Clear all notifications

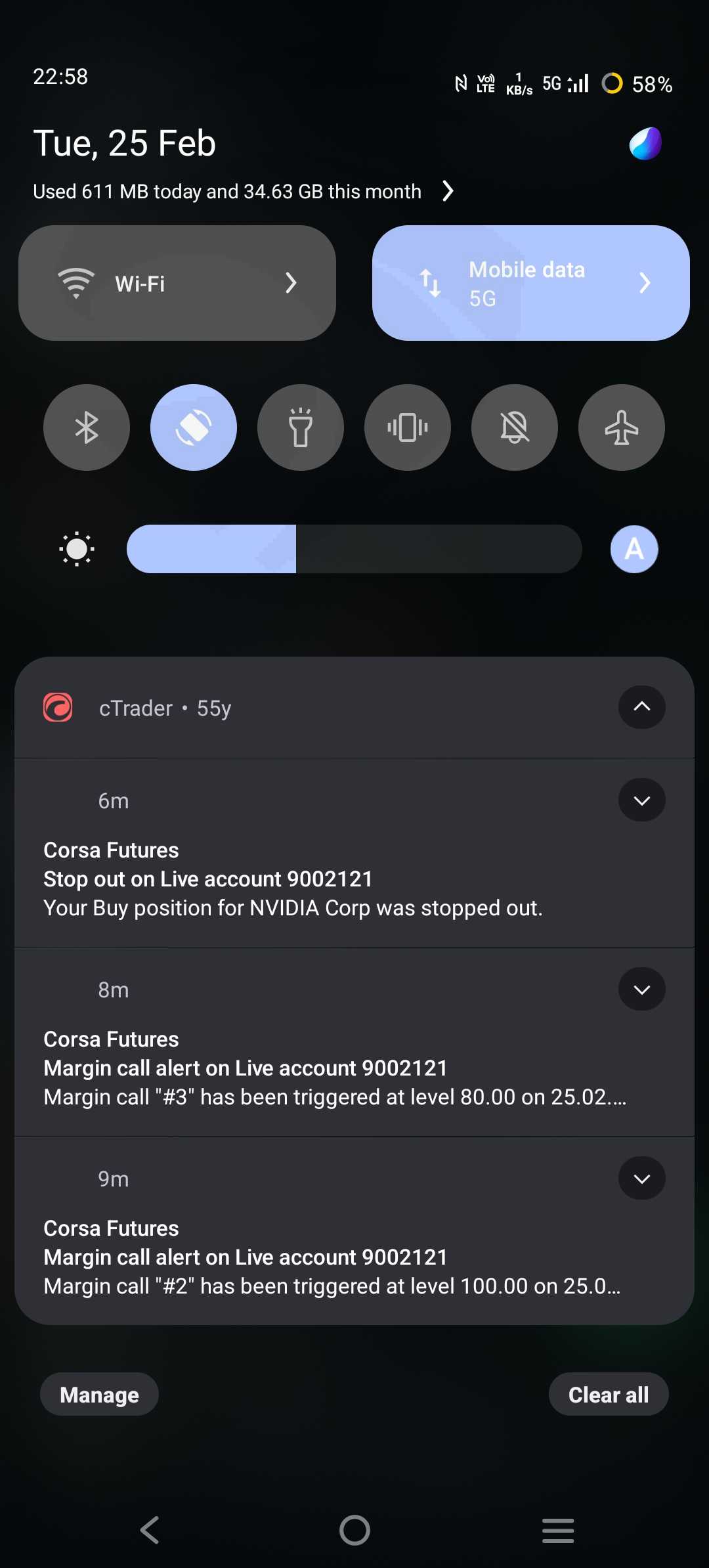click(609, 1394)
